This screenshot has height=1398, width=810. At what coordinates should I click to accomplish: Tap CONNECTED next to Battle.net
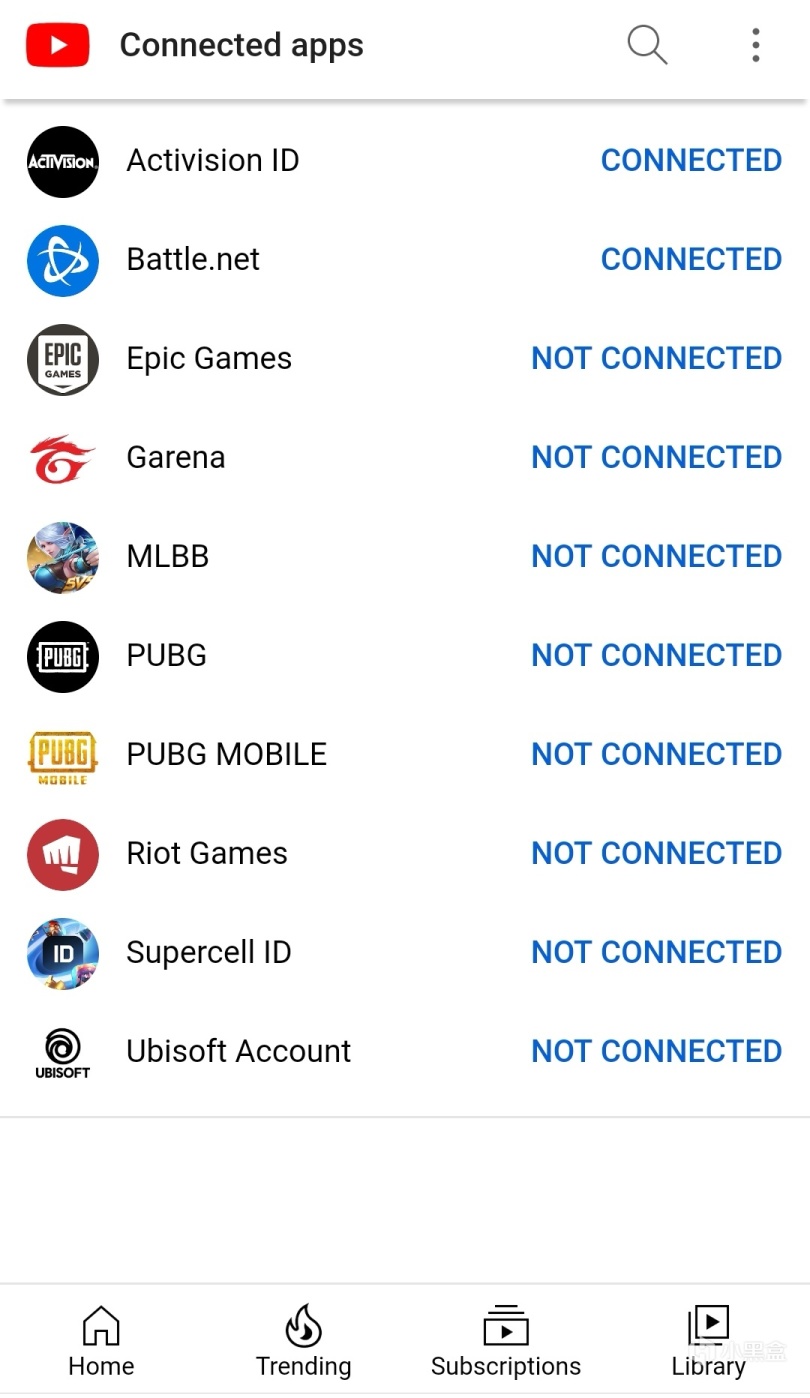[691, 259]
